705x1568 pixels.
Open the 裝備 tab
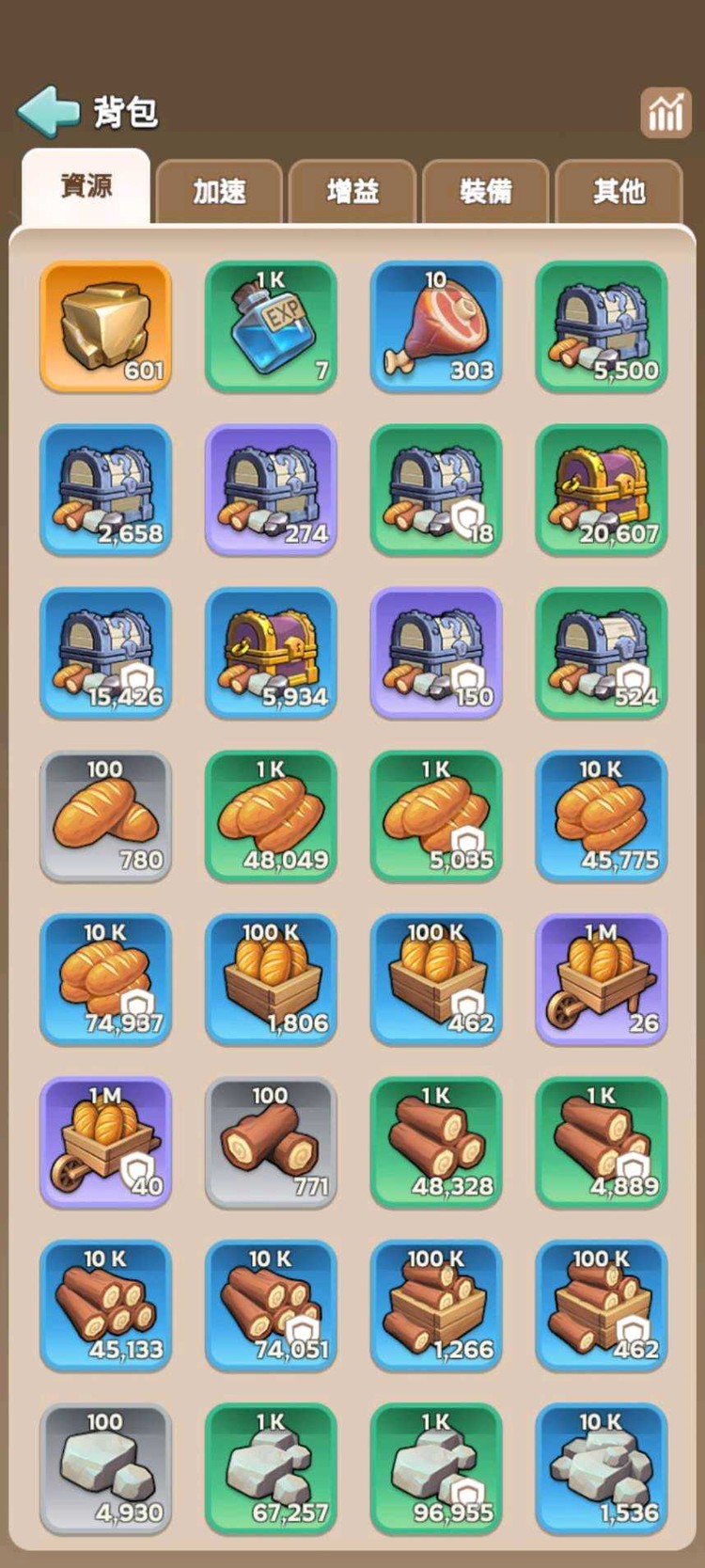[x=485, y=192]
